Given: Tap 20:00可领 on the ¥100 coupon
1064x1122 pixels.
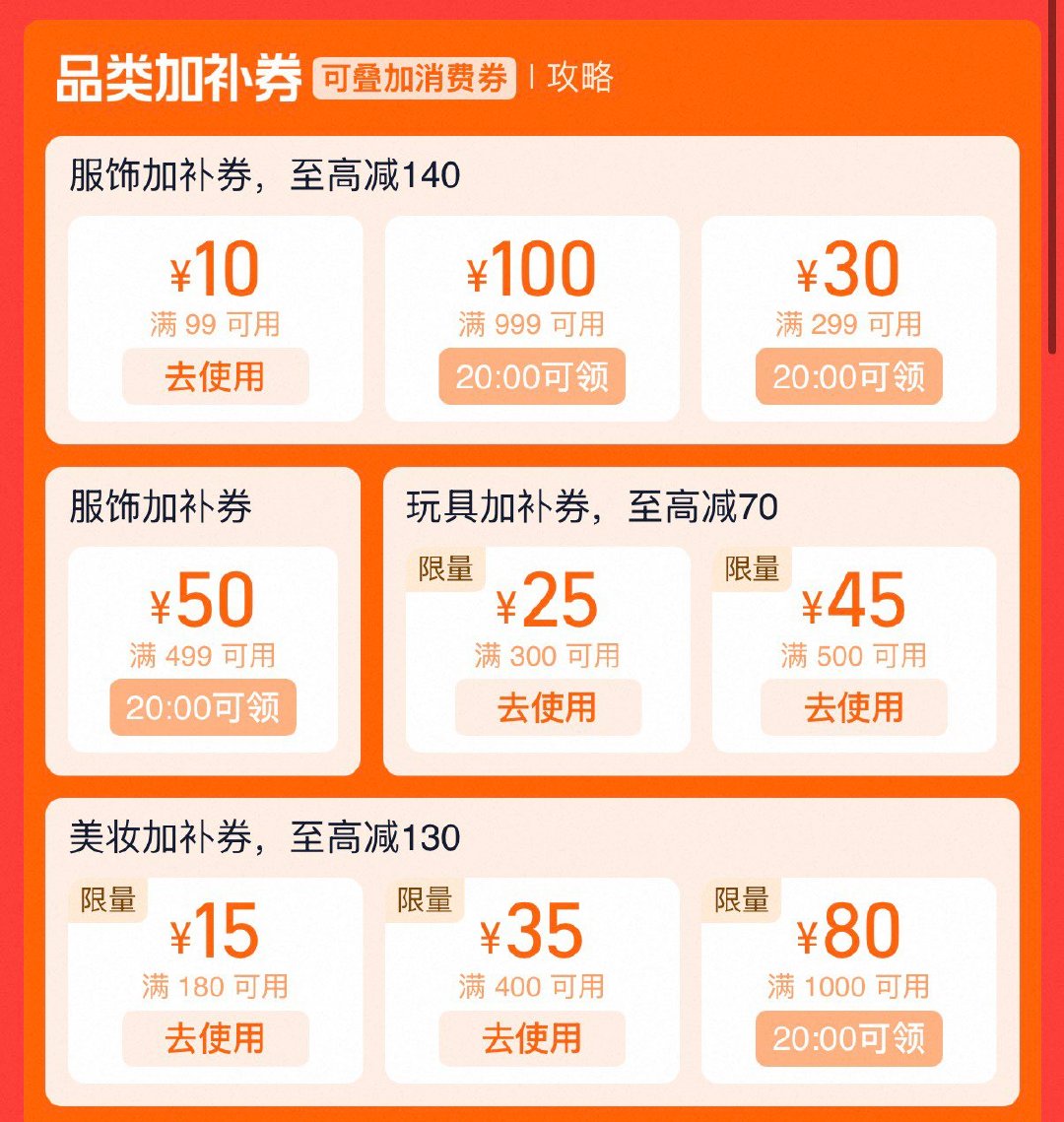Looking at the screenshot, I should pos(532,376).
